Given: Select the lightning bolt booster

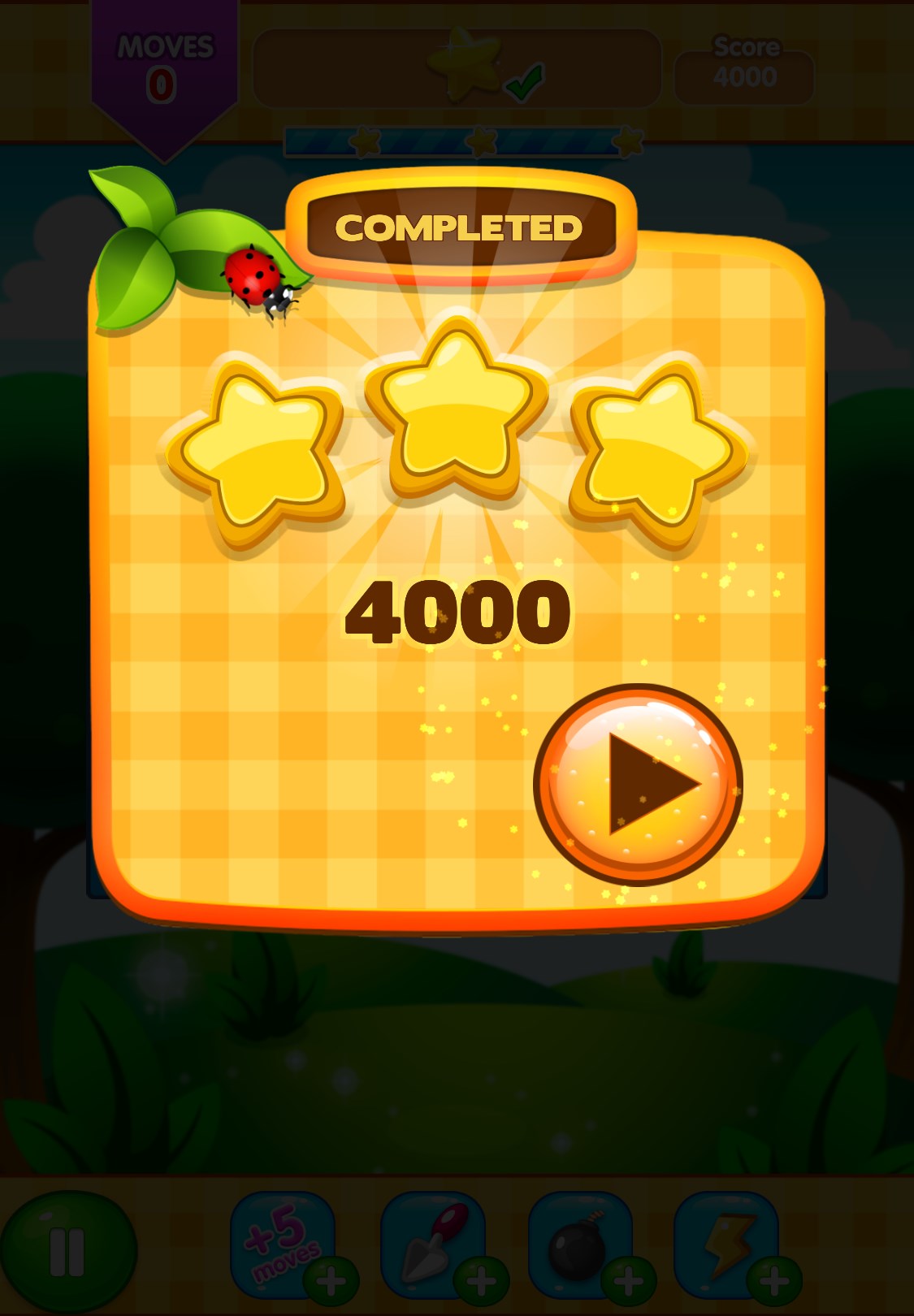Looking at the screenshot, I should (726, 1245).
